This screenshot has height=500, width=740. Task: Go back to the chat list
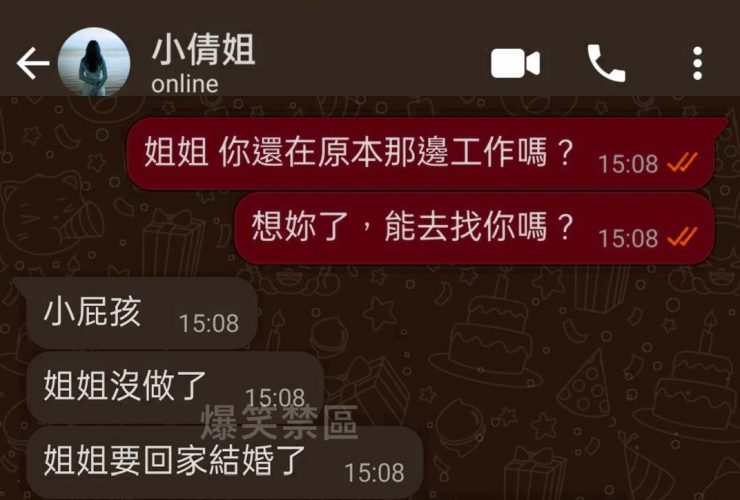(32, 64)
